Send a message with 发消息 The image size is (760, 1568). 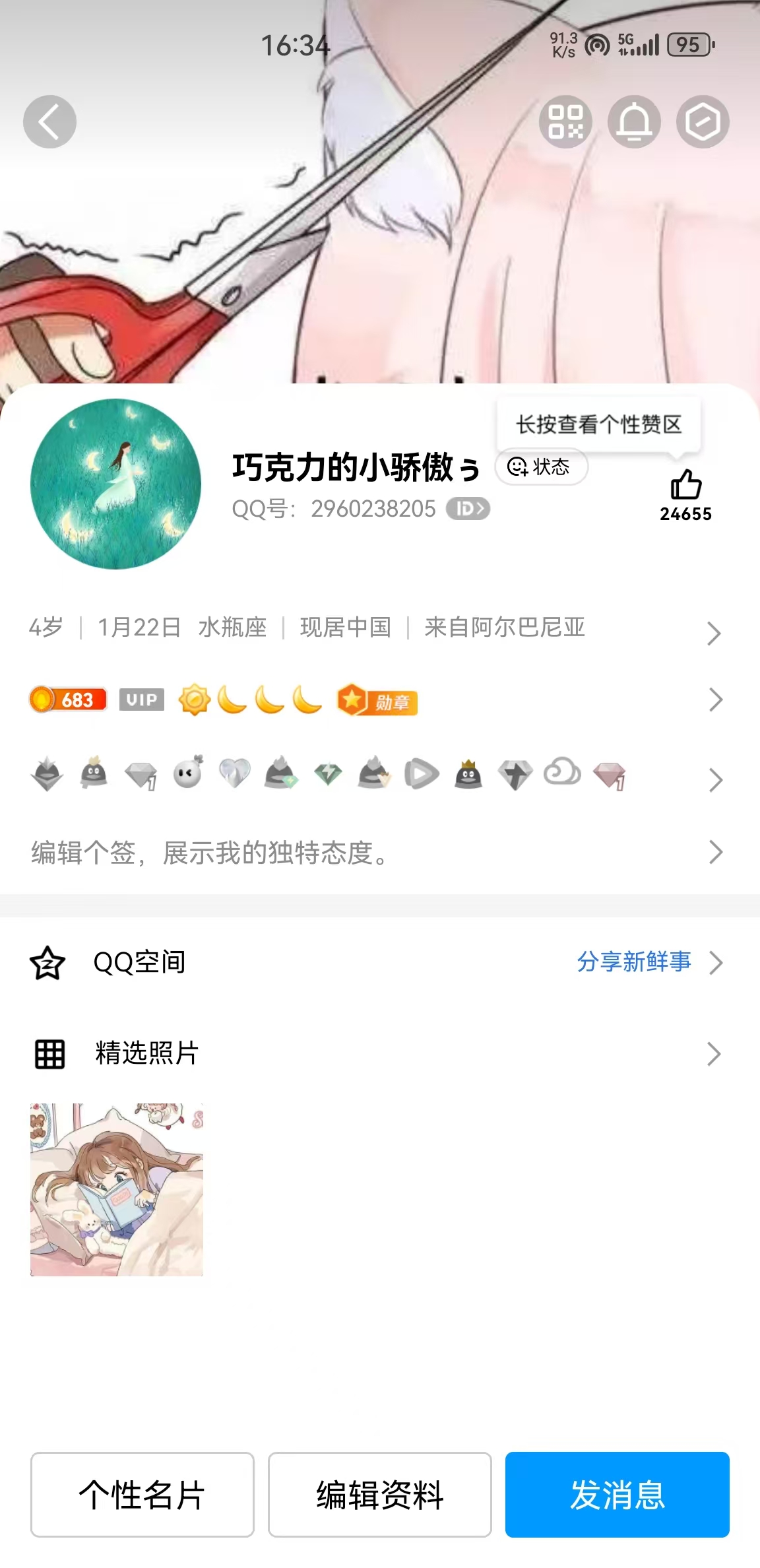[x=617, y=1494]
